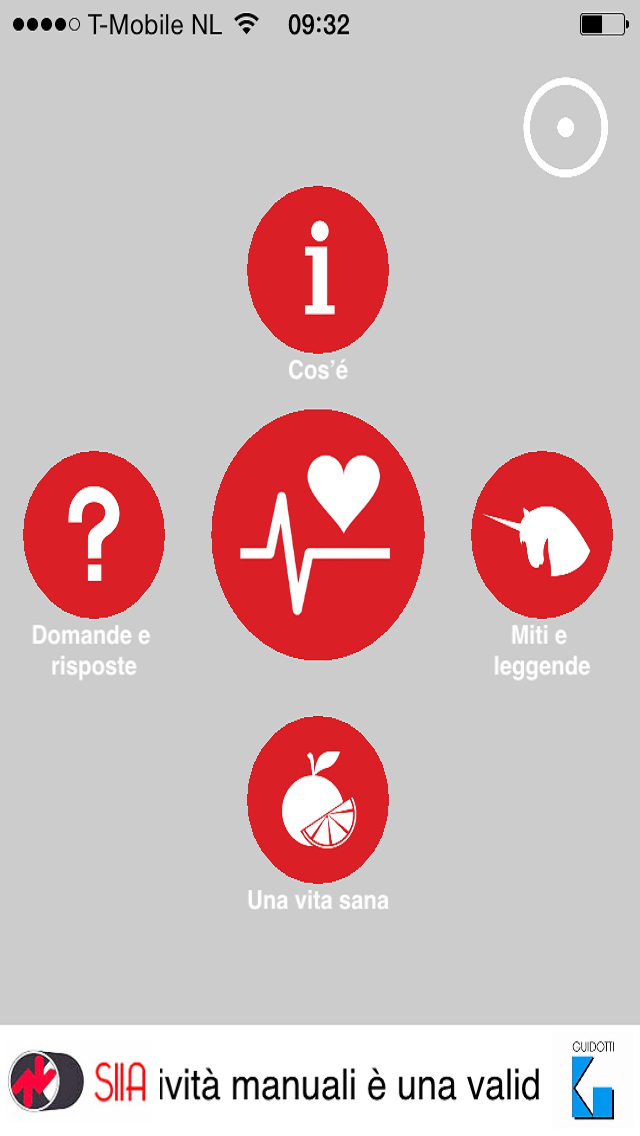
Task: Tap the white circle icon at top
Action: [565, 128]
